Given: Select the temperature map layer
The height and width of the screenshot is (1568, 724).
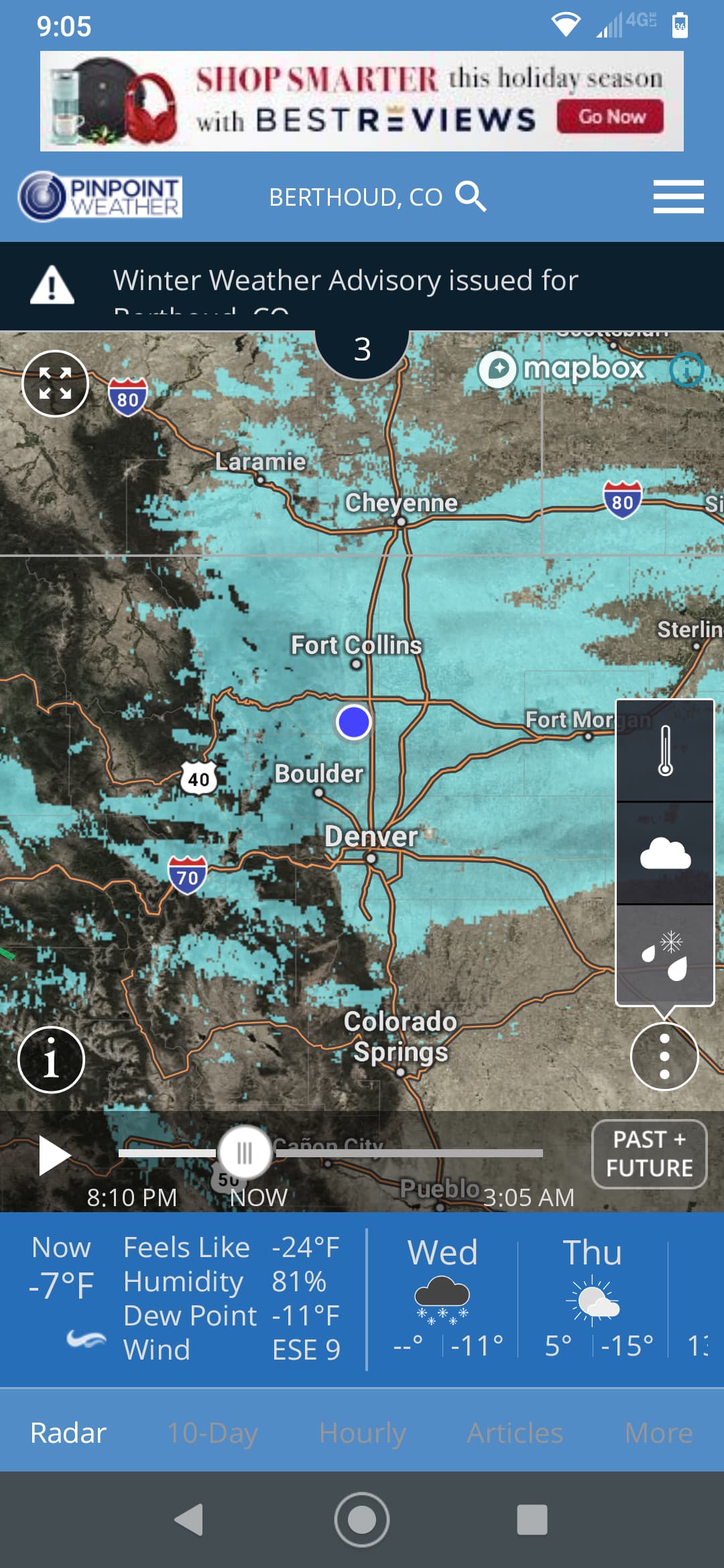Looking at the screenshot, I should point(665,751).
